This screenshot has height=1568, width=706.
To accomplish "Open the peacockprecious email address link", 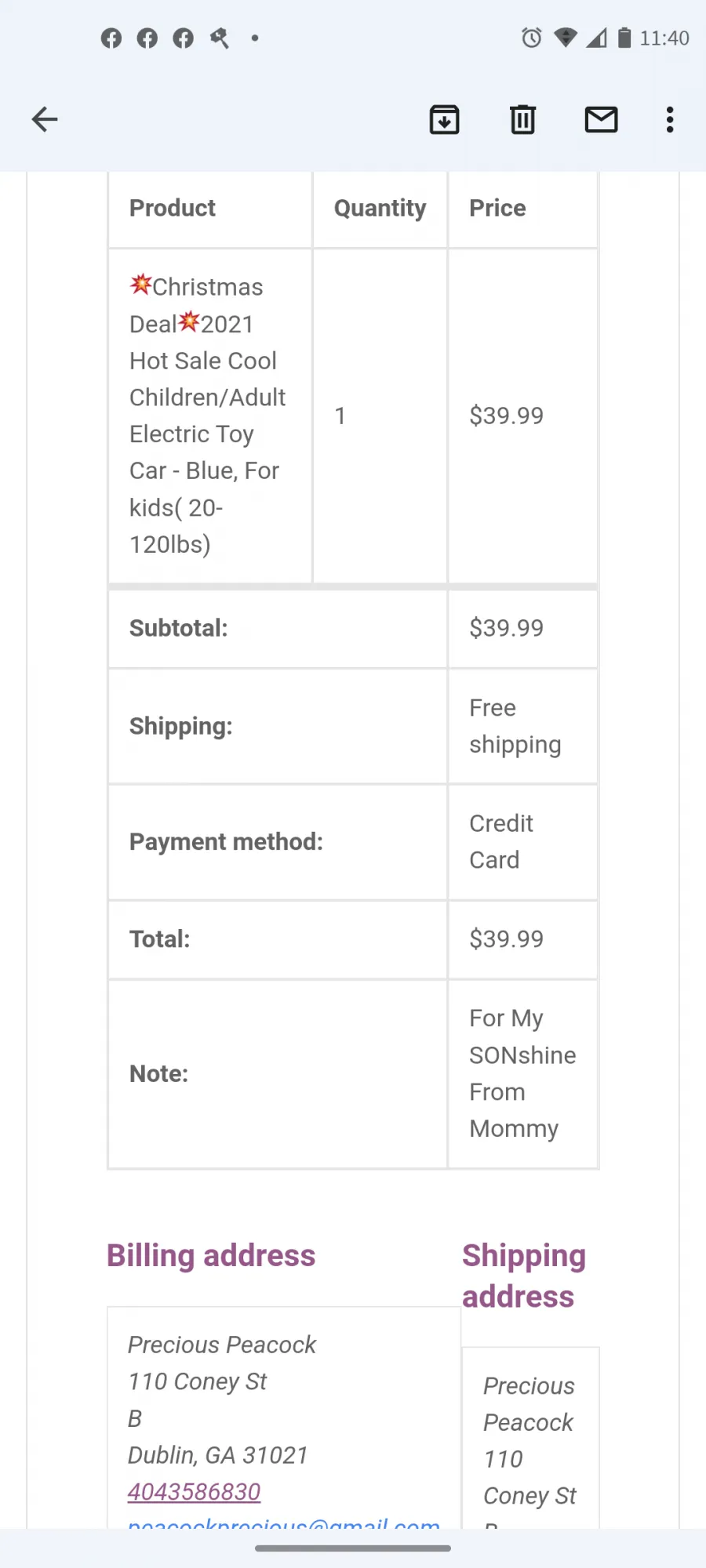I will pyautogui.click(x=283, y=1523).
